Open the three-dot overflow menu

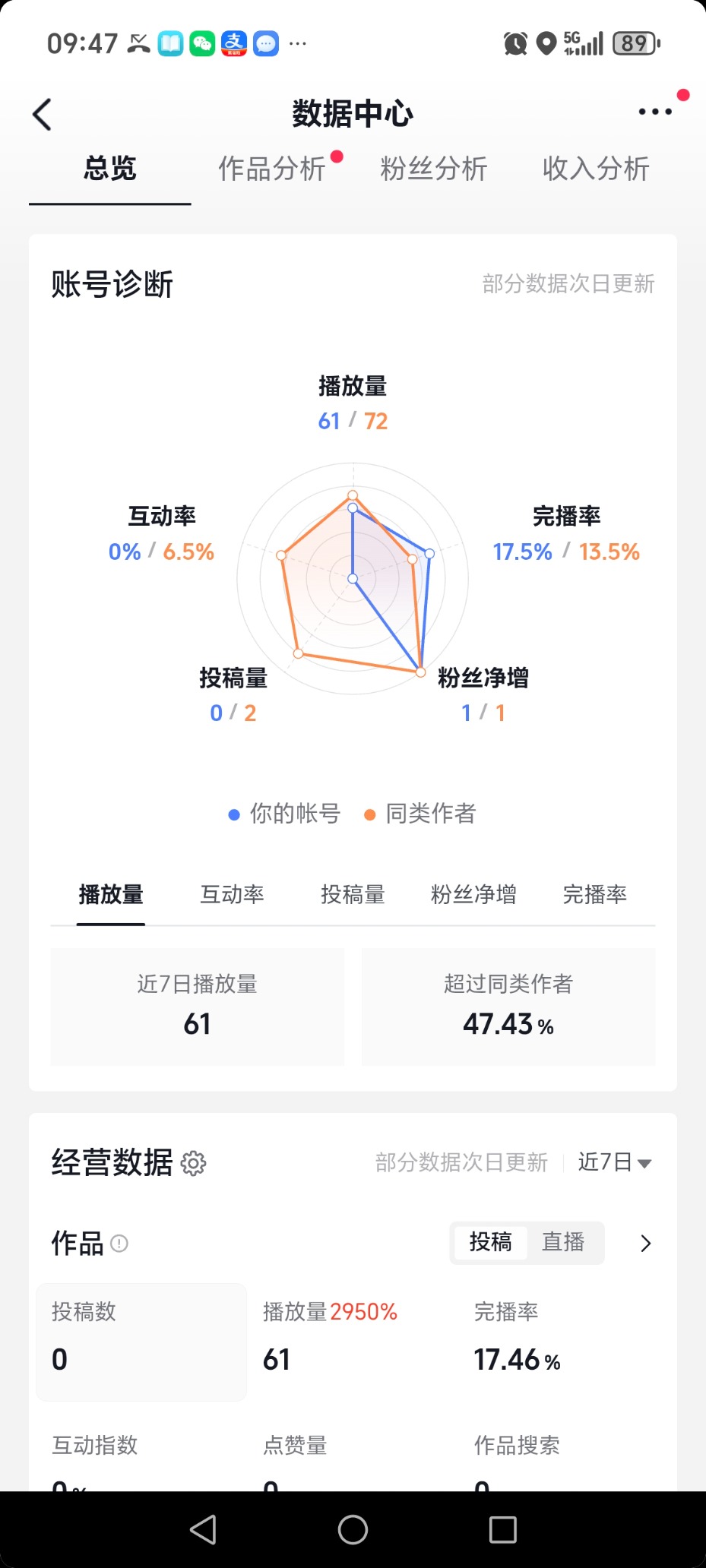tap(654, 112)
